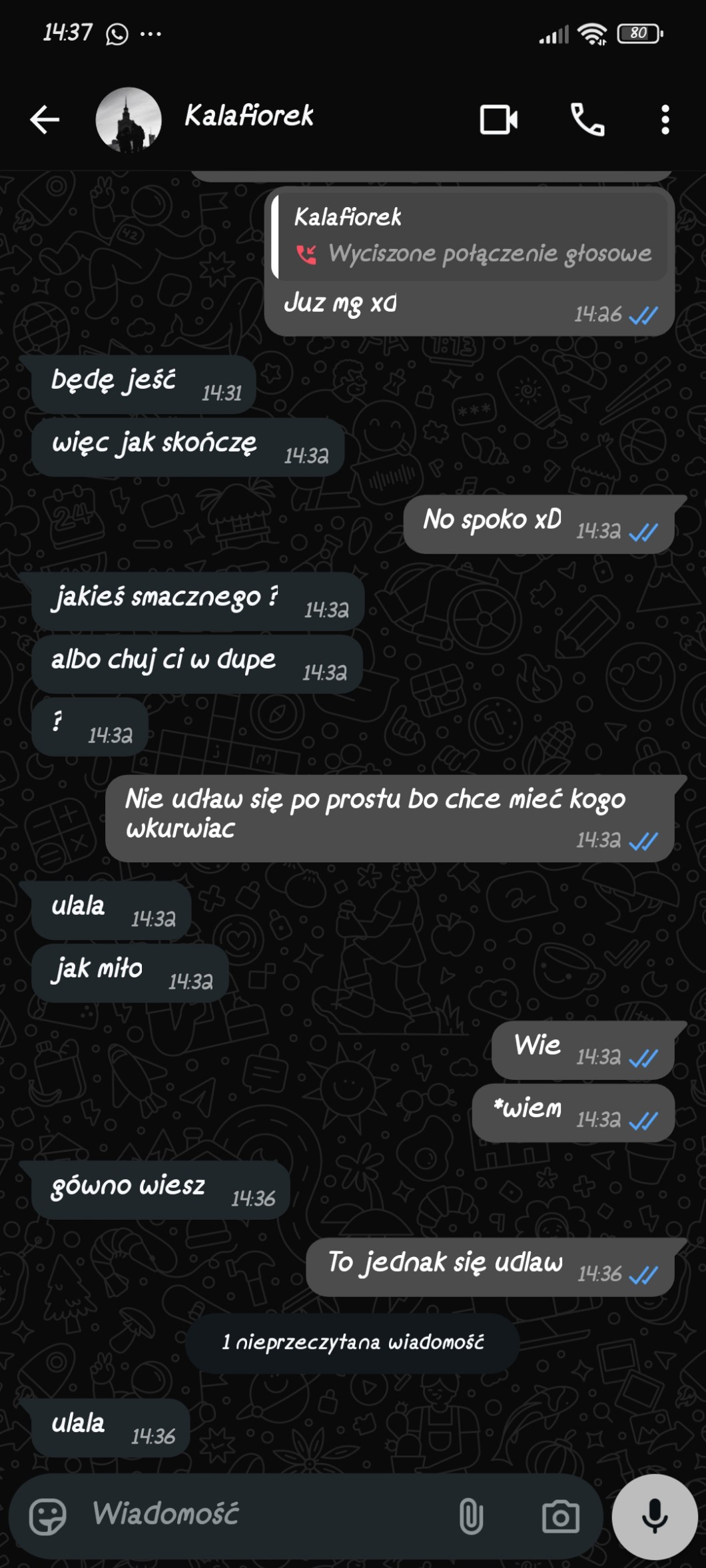Open the chat overflow menu
Screen dimensions: 706x1568
click(x=665, y=120)
